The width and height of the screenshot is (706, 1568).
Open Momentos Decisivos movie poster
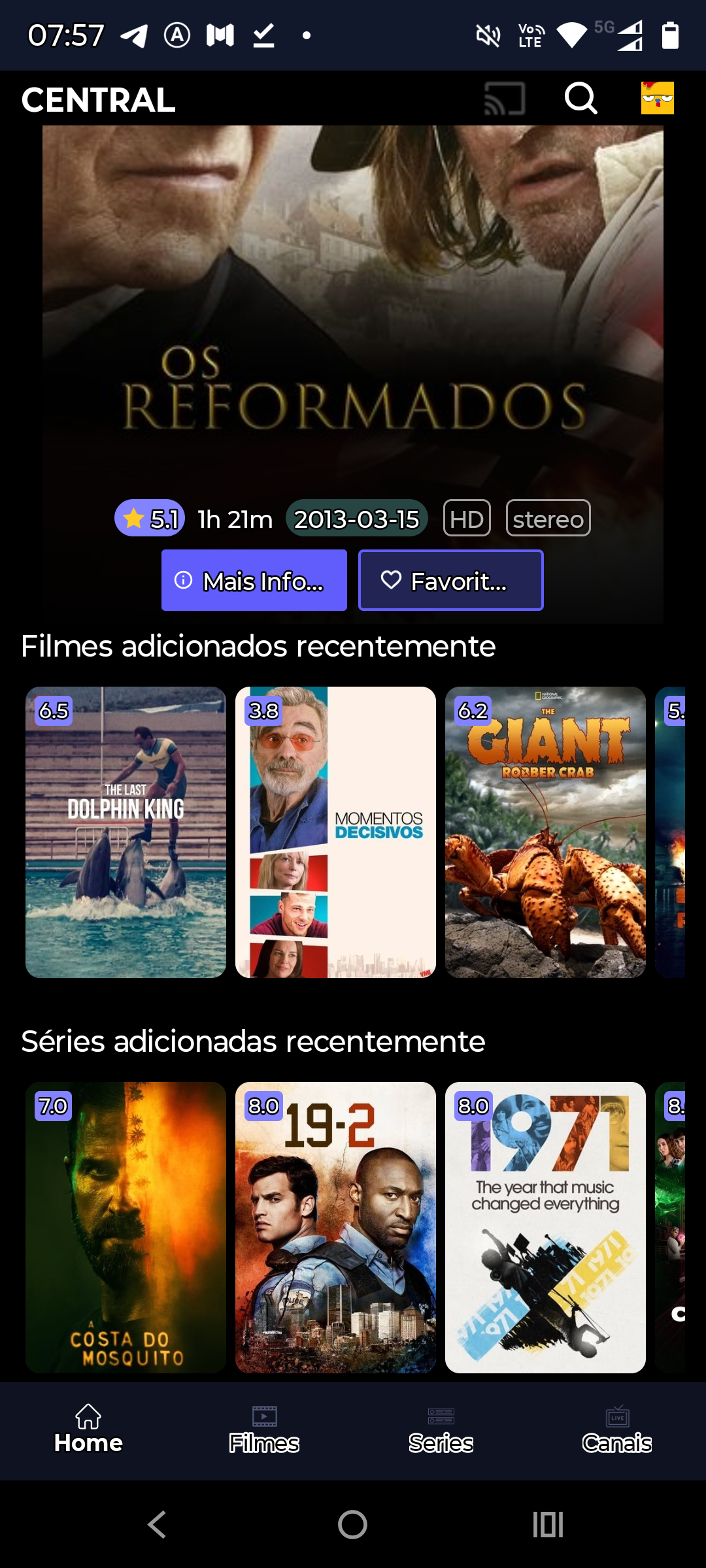(335, 832)
